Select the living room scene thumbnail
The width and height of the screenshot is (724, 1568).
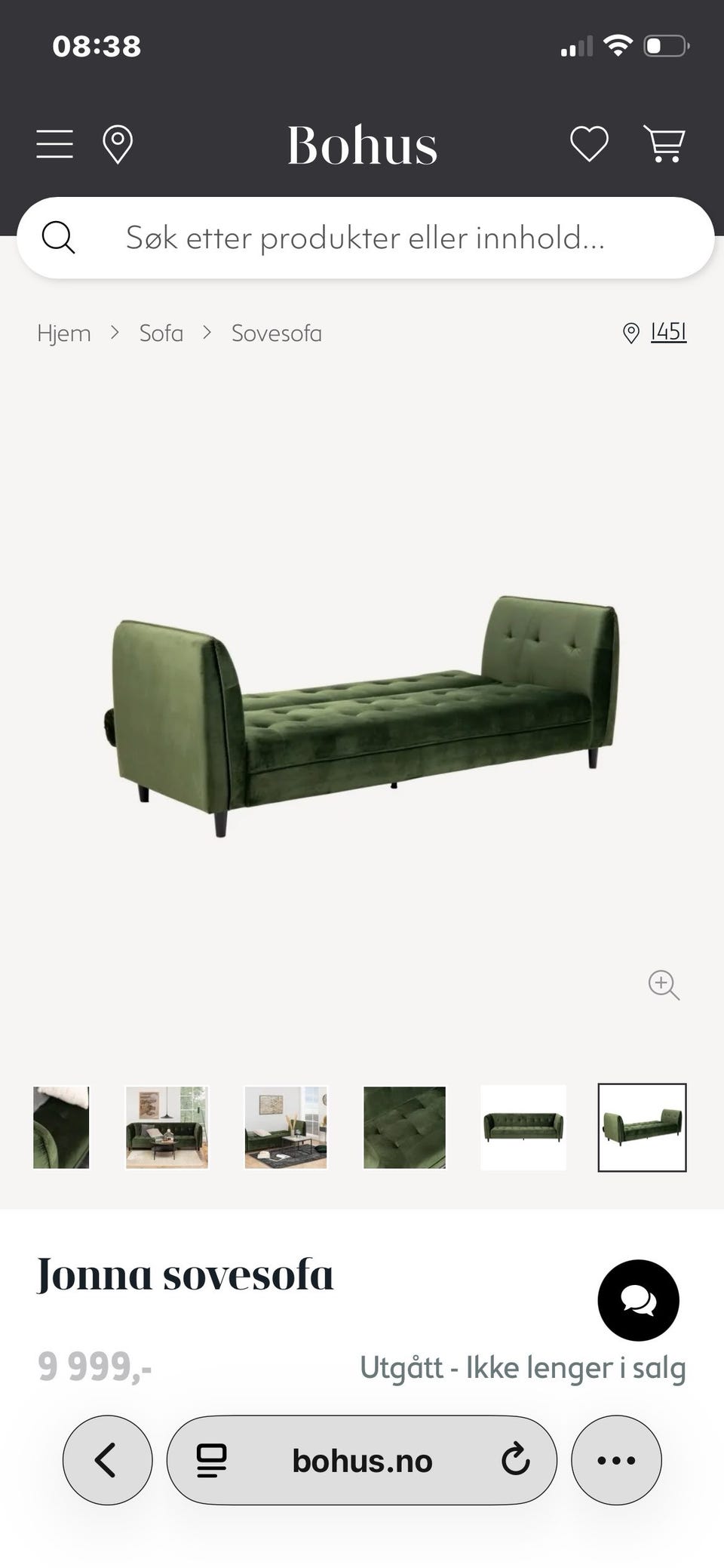(167, 1128)
